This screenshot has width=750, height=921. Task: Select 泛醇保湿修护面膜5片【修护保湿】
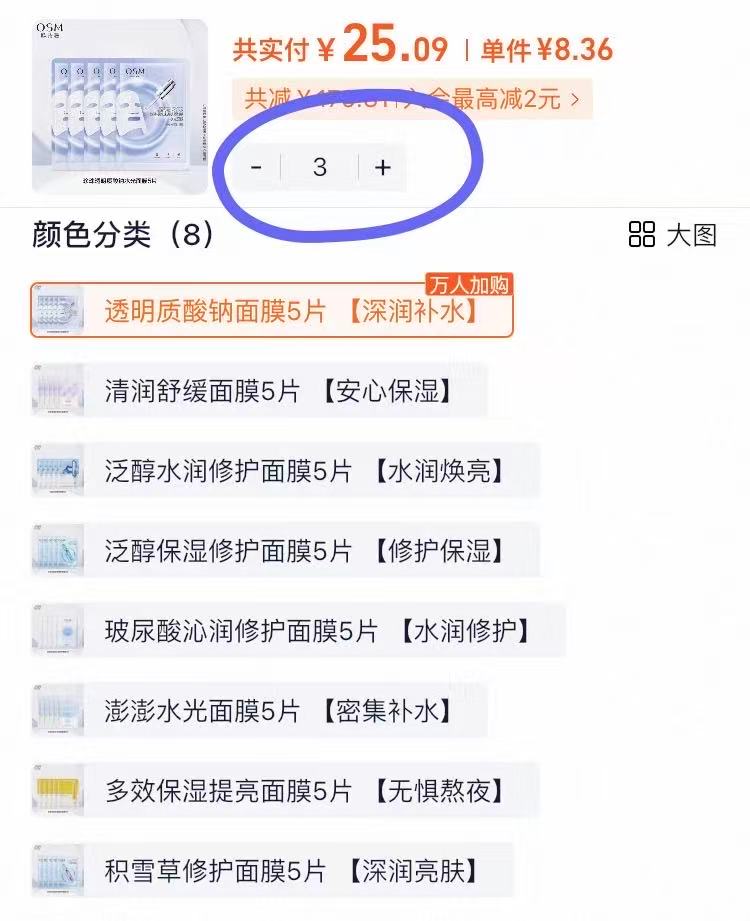pos(286,551)
